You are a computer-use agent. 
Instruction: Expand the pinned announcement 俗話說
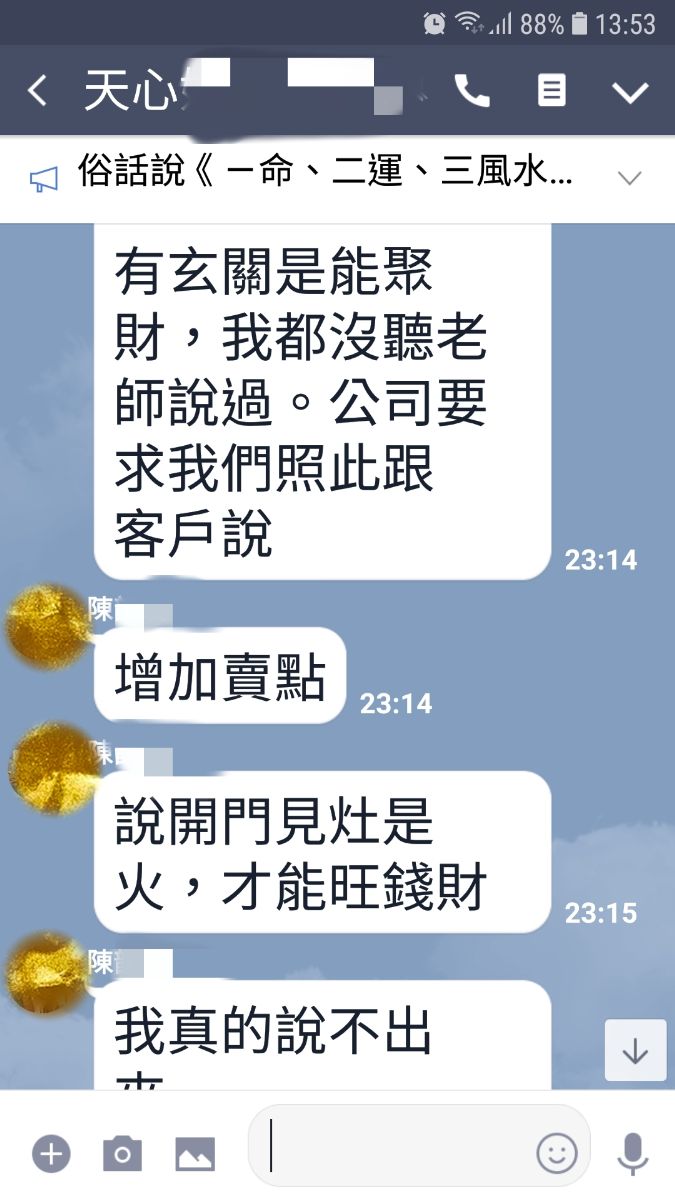click(x=629, y=179)
